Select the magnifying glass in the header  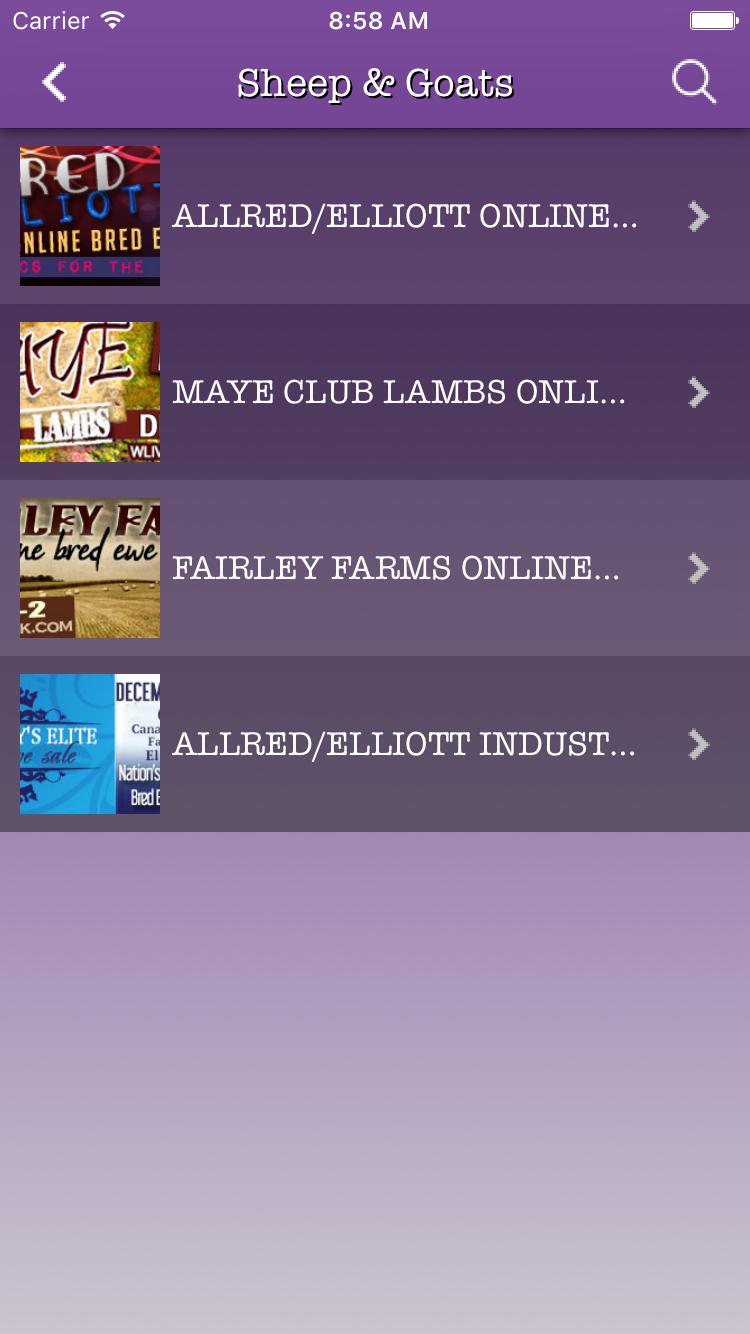click(694, 81)
